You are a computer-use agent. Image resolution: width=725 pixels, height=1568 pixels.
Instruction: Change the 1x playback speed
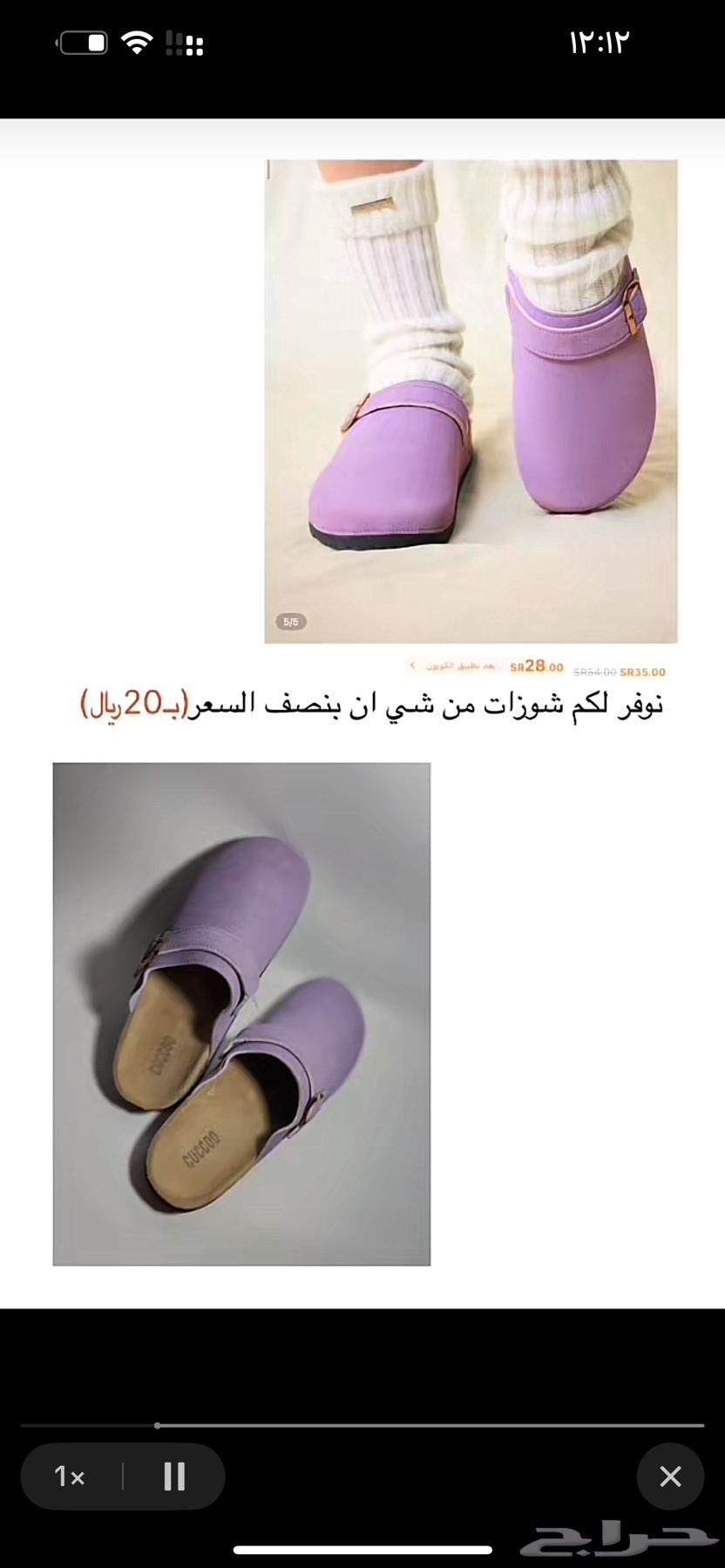pyautogui.click(x=70, y=1476)
